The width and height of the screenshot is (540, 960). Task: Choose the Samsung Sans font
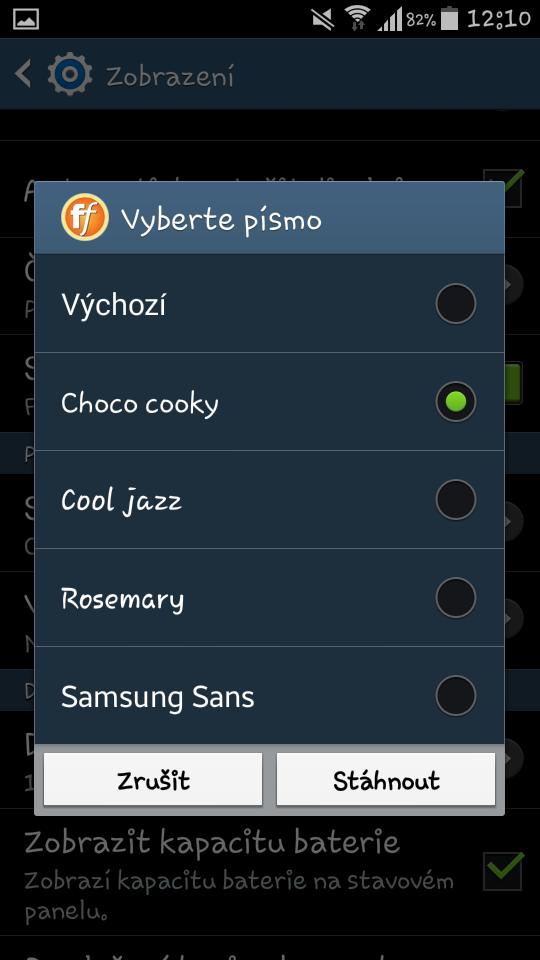(x=269, y=696)
